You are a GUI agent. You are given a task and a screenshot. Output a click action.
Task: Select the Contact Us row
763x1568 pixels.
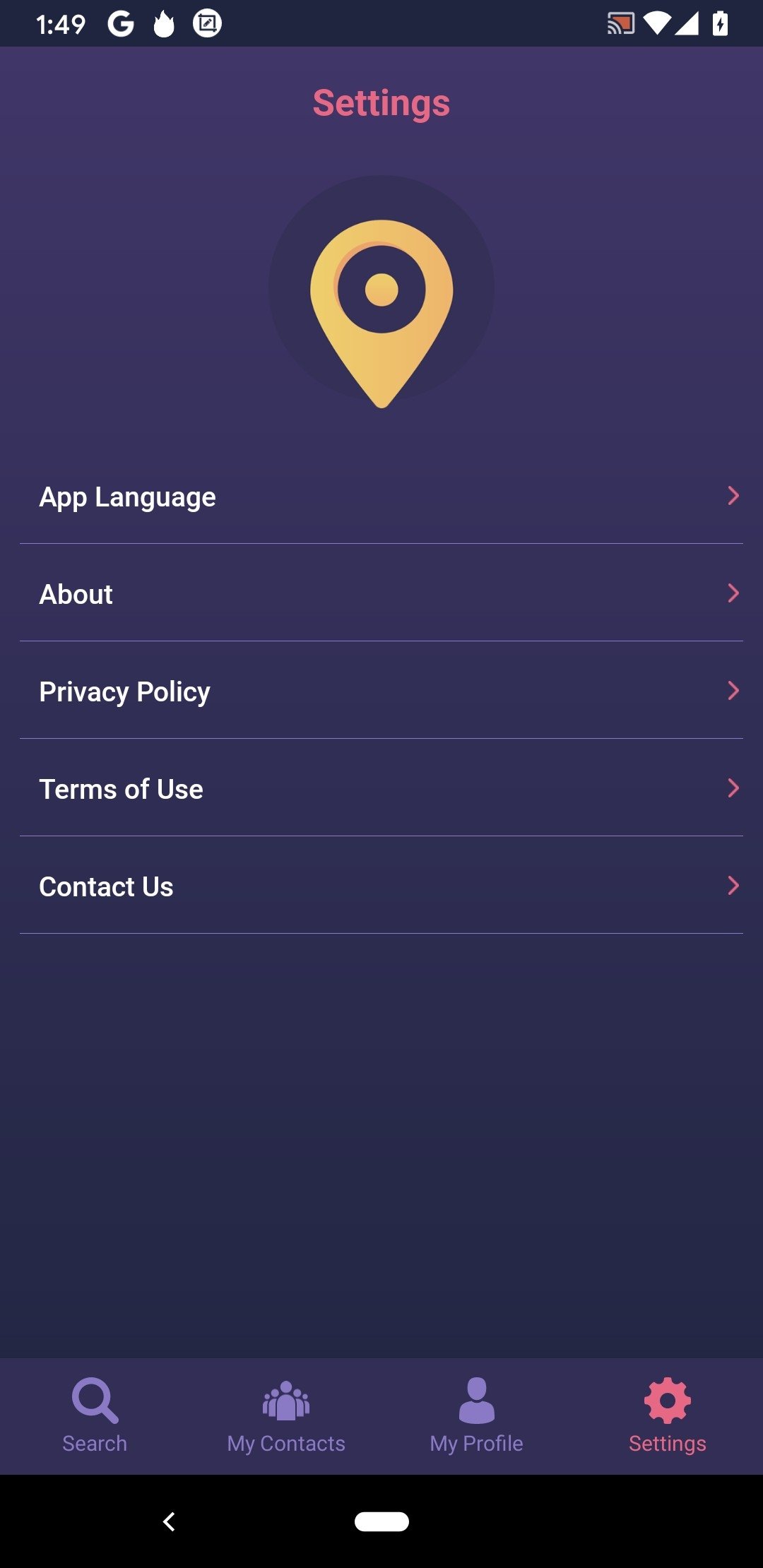pos(381,886)
